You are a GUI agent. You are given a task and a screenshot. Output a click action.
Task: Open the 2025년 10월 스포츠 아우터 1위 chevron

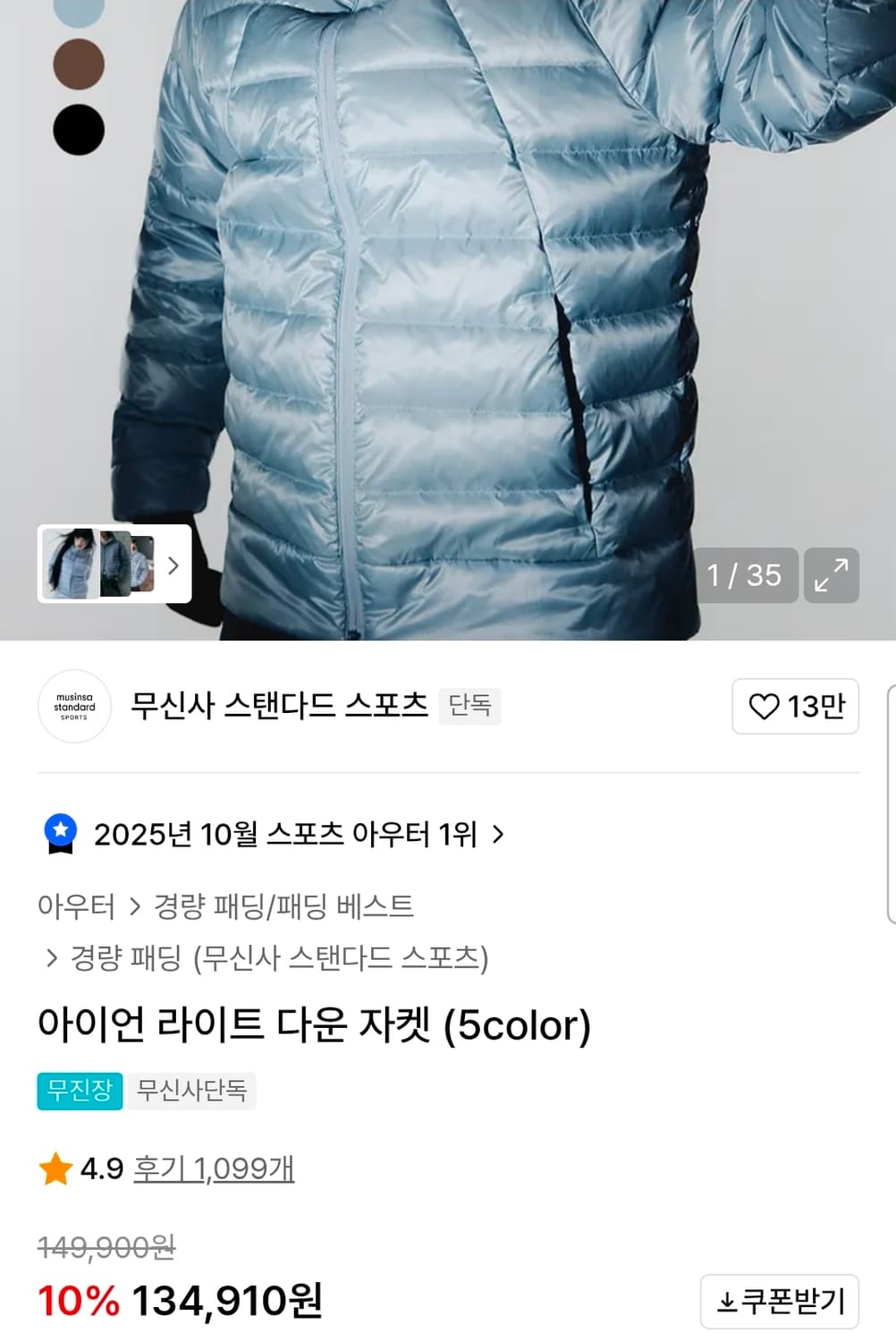pos(497,833)
